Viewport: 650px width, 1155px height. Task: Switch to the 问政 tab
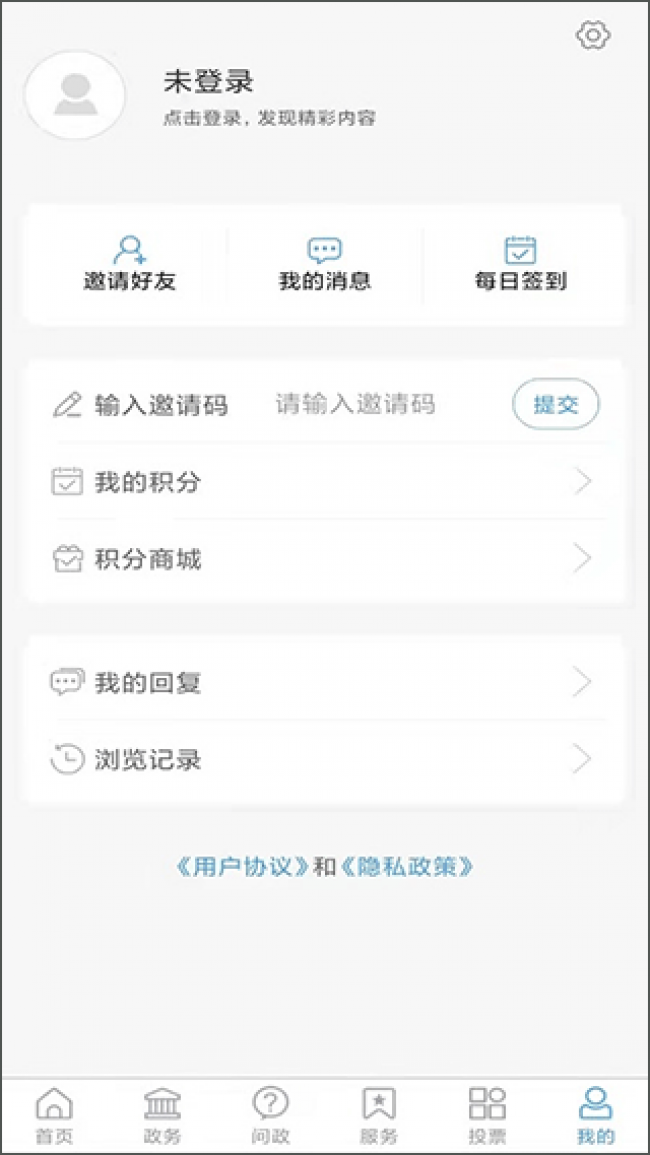click(270, 1116)
